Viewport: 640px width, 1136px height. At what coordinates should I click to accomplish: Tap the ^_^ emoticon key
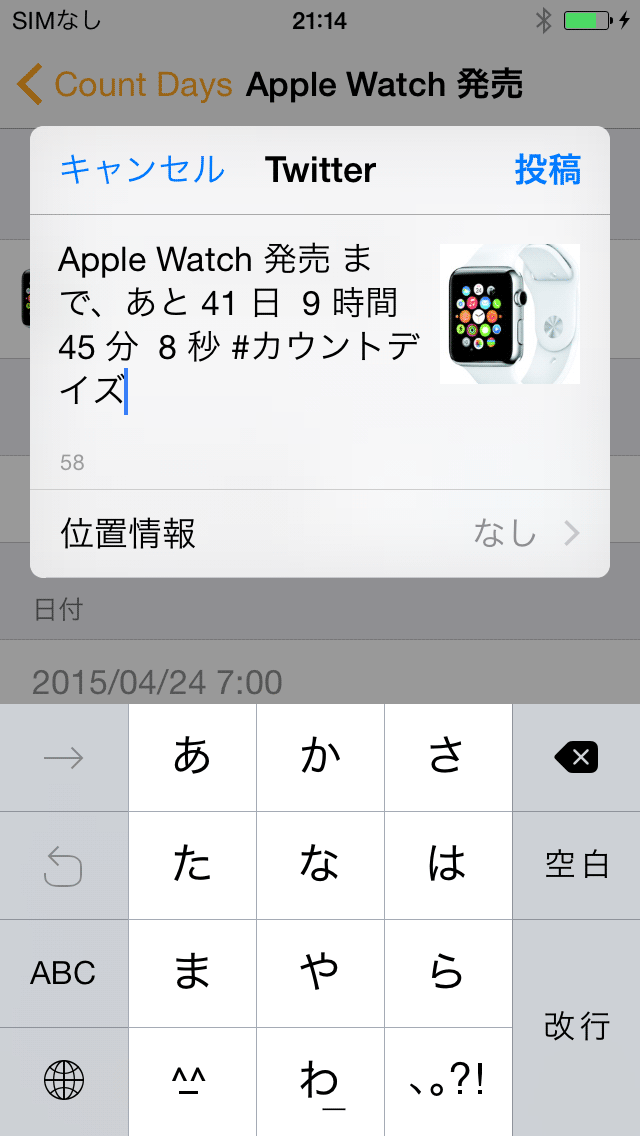pyautogui.click(x=192, y=1081)
